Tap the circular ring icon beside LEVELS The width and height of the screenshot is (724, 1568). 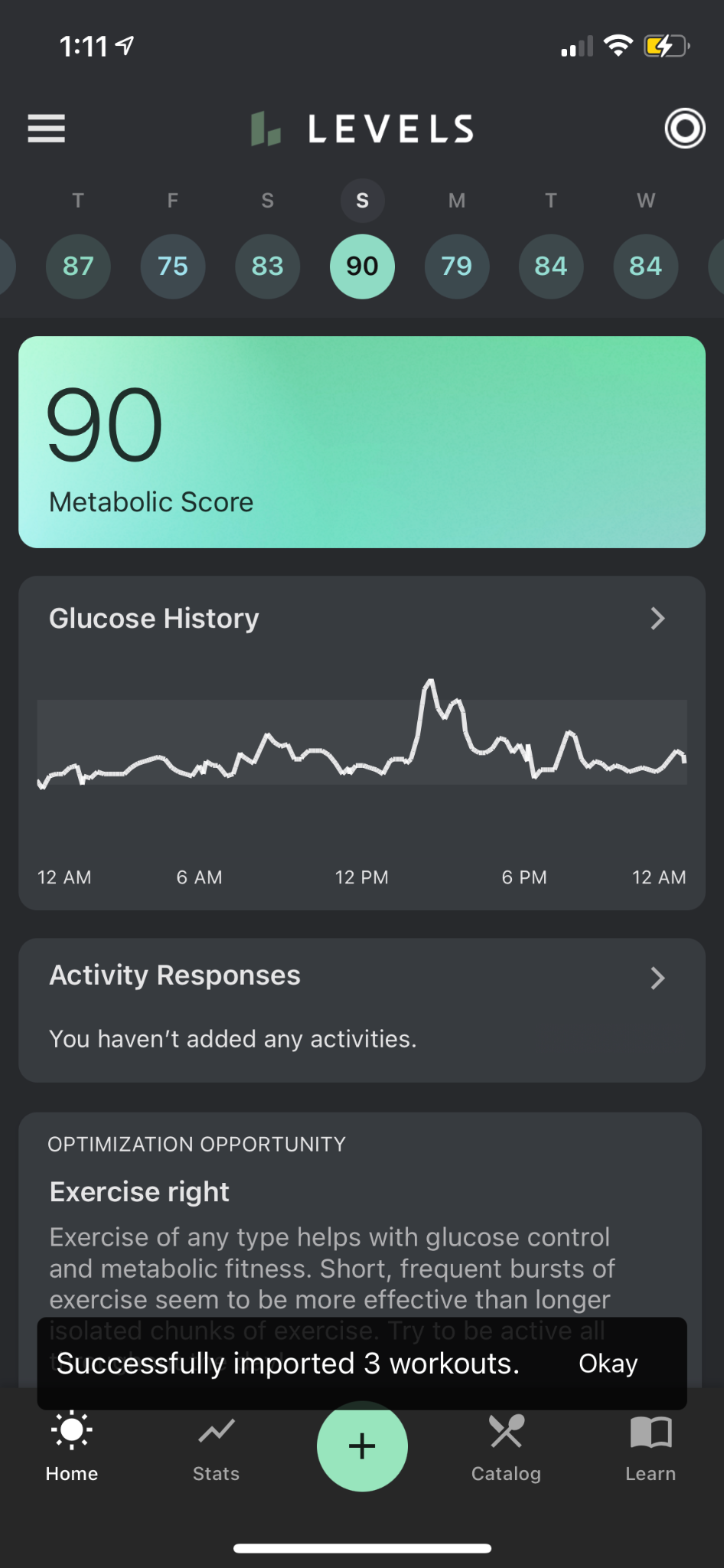(x=684, y=129)
